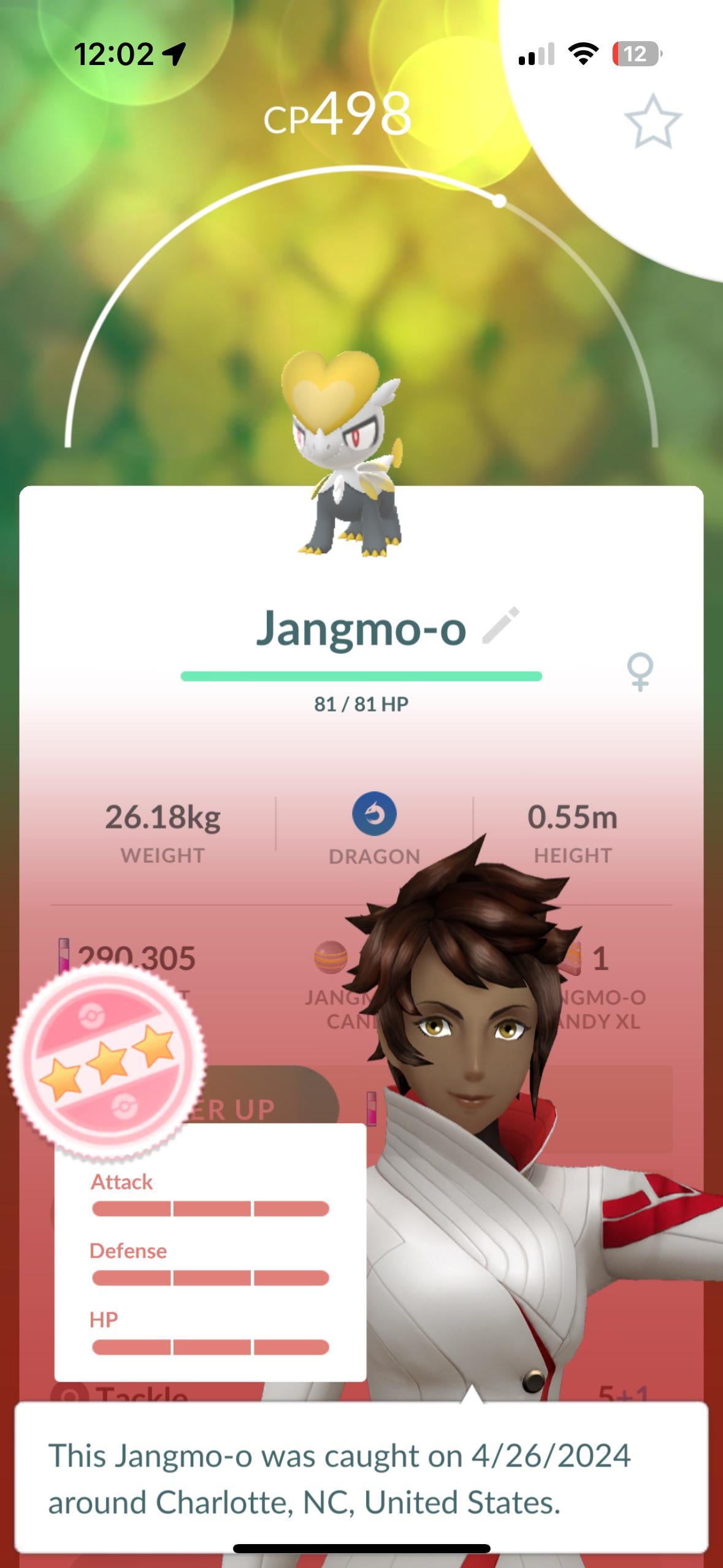Dismiss the appraisal caught-on message box

point(361,1478)
